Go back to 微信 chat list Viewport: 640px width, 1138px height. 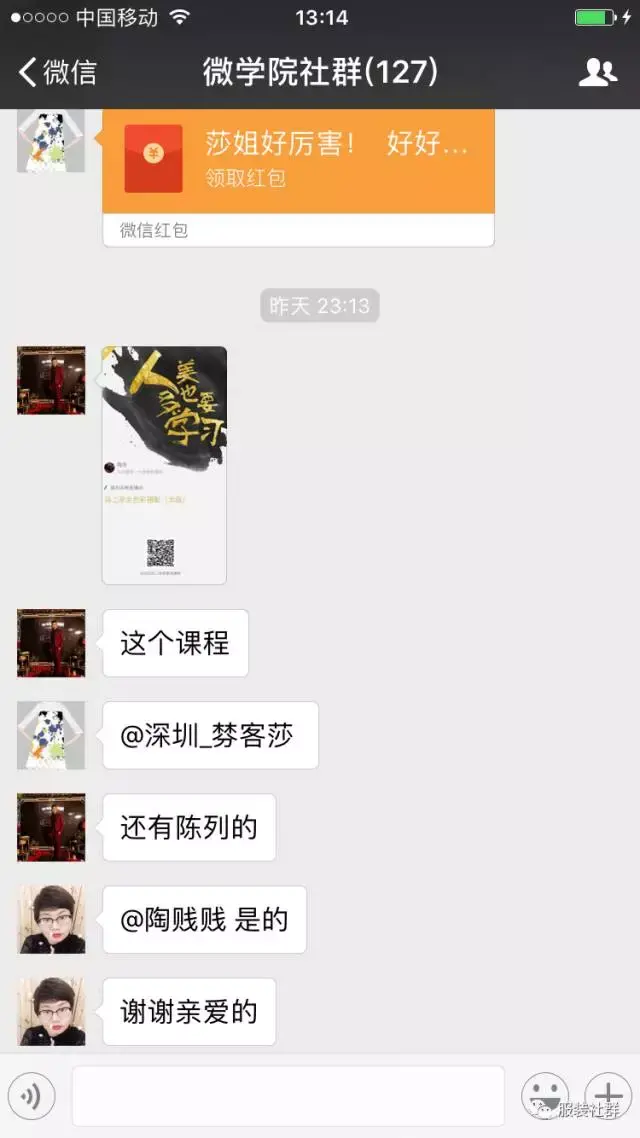pos(58,72)
